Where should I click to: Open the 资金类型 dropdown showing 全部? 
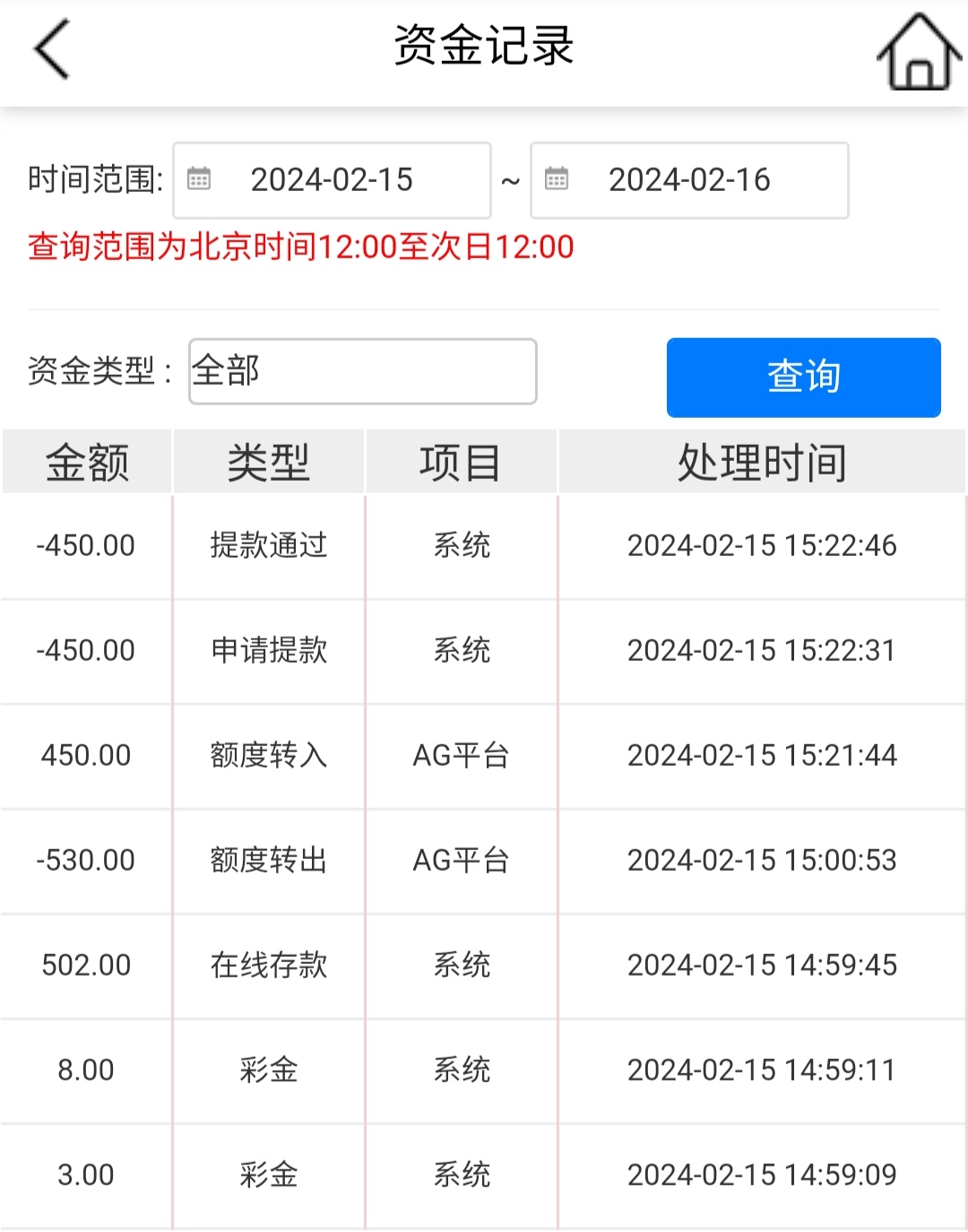pyautogui.click(x=363, y=371)
